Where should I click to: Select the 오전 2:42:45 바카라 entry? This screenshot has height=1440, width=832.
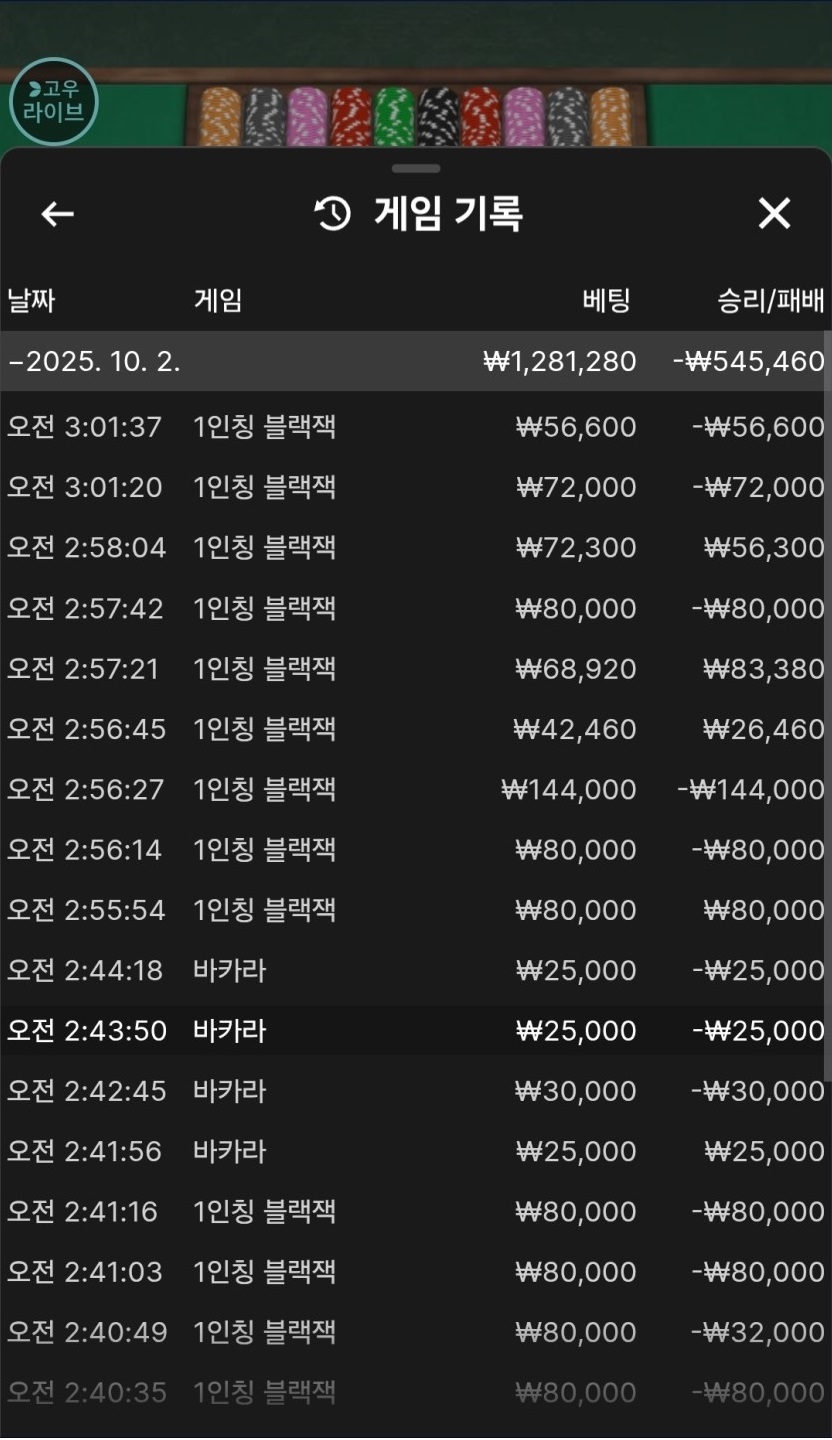click(x=415, y=1091)
